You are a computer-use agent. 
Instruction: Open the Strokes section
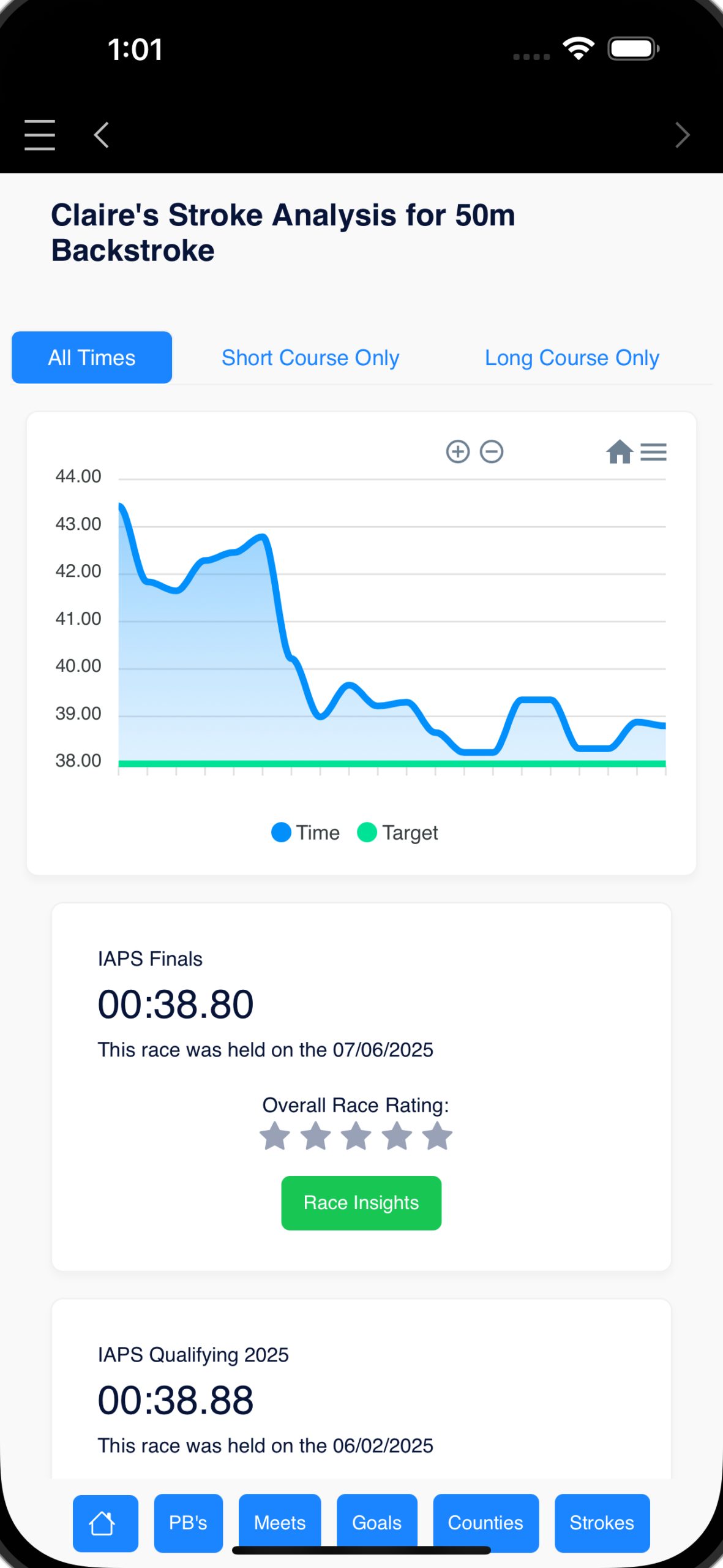click(x=602, y=1523)
